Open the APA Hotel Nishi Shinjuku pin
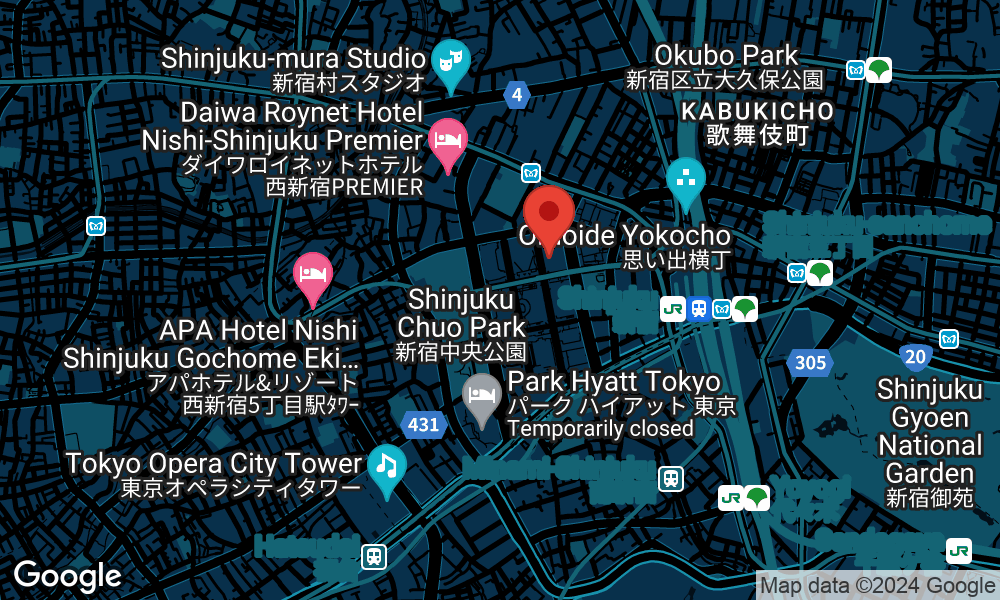 tap(313, 273)
